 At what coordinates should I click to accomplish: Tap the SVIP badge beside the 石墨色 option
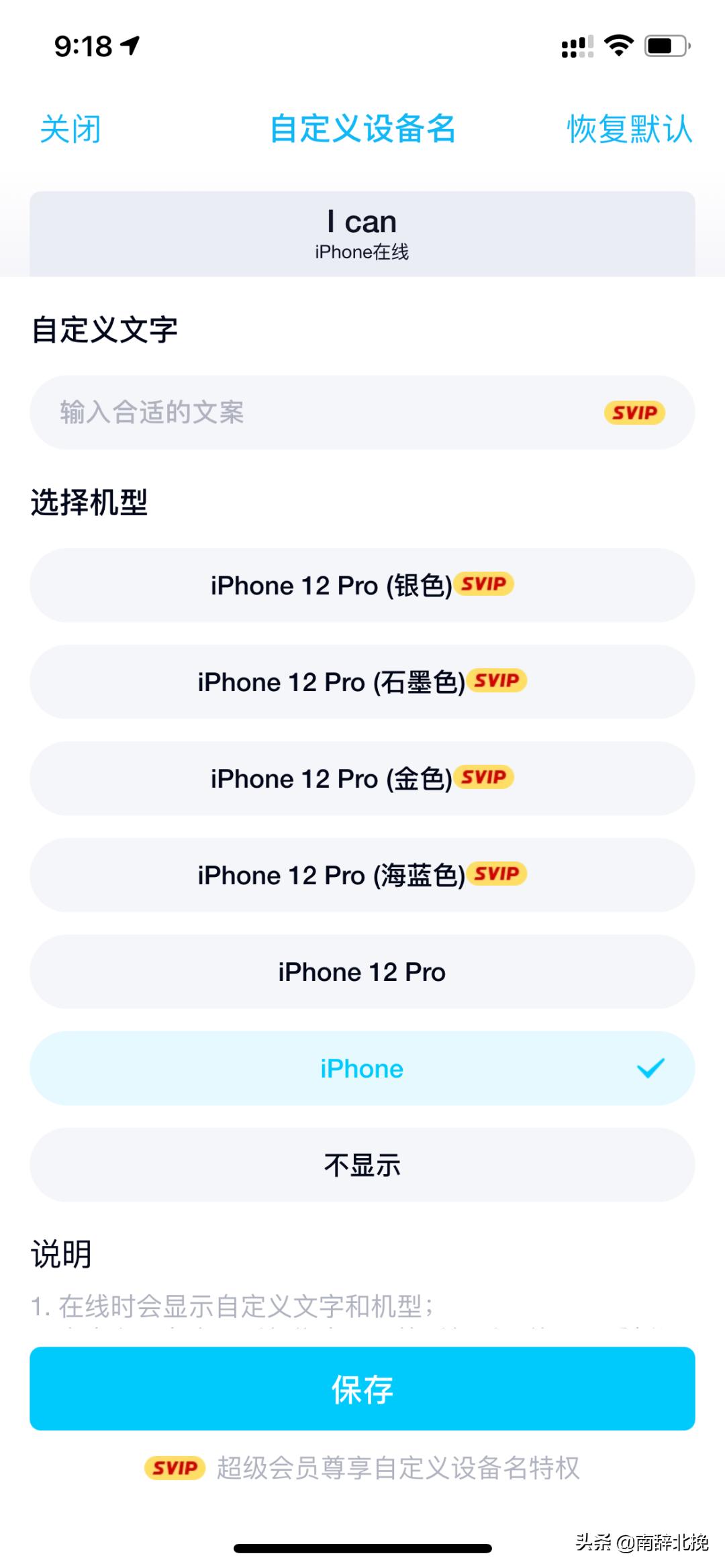coord(497,681)
